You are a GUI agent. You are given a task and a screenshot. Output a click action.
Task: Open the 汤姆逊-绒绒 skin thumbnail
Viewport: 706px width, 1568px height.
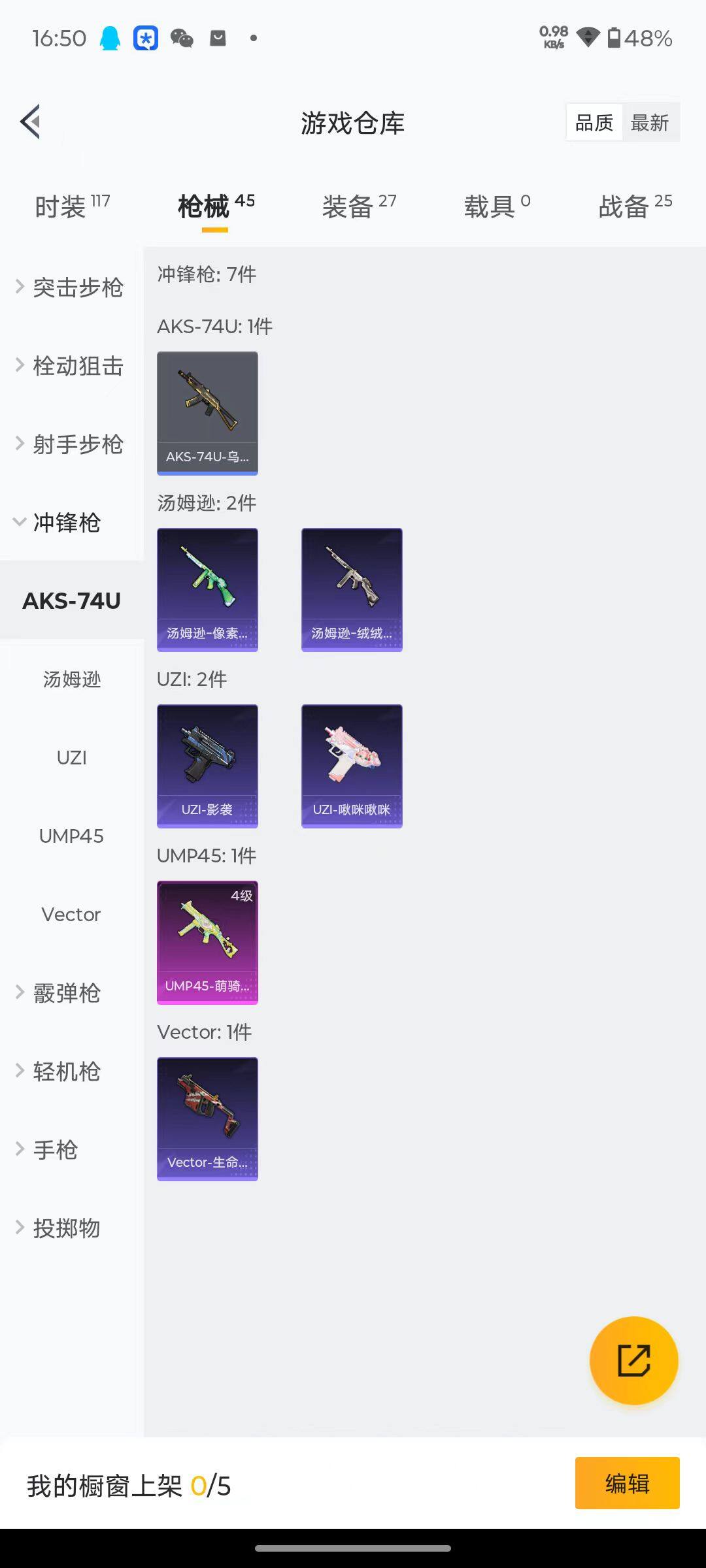[x=351, y=588]
